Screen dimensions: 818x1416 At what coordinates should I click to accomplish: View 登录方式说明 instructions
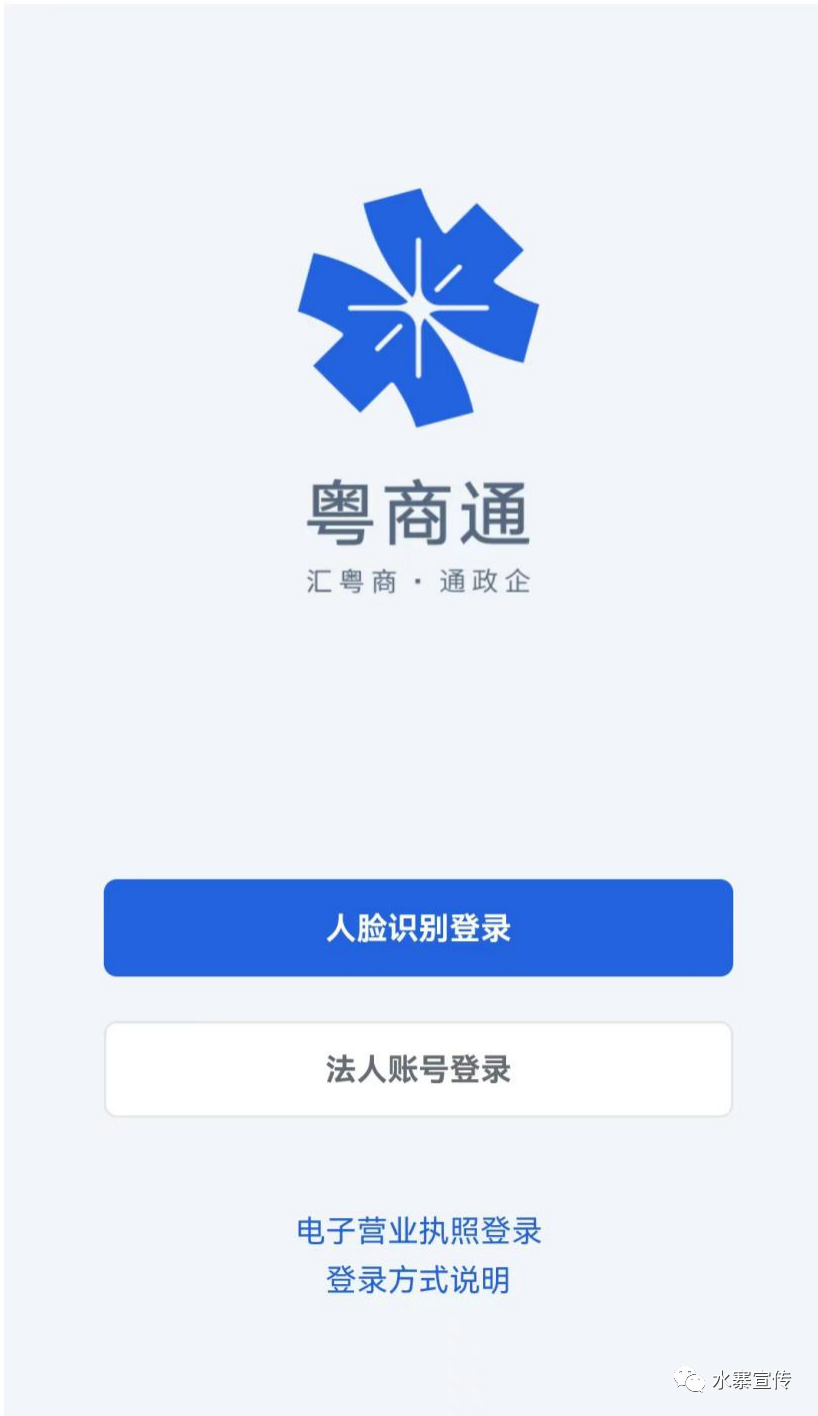(418, 1280)
